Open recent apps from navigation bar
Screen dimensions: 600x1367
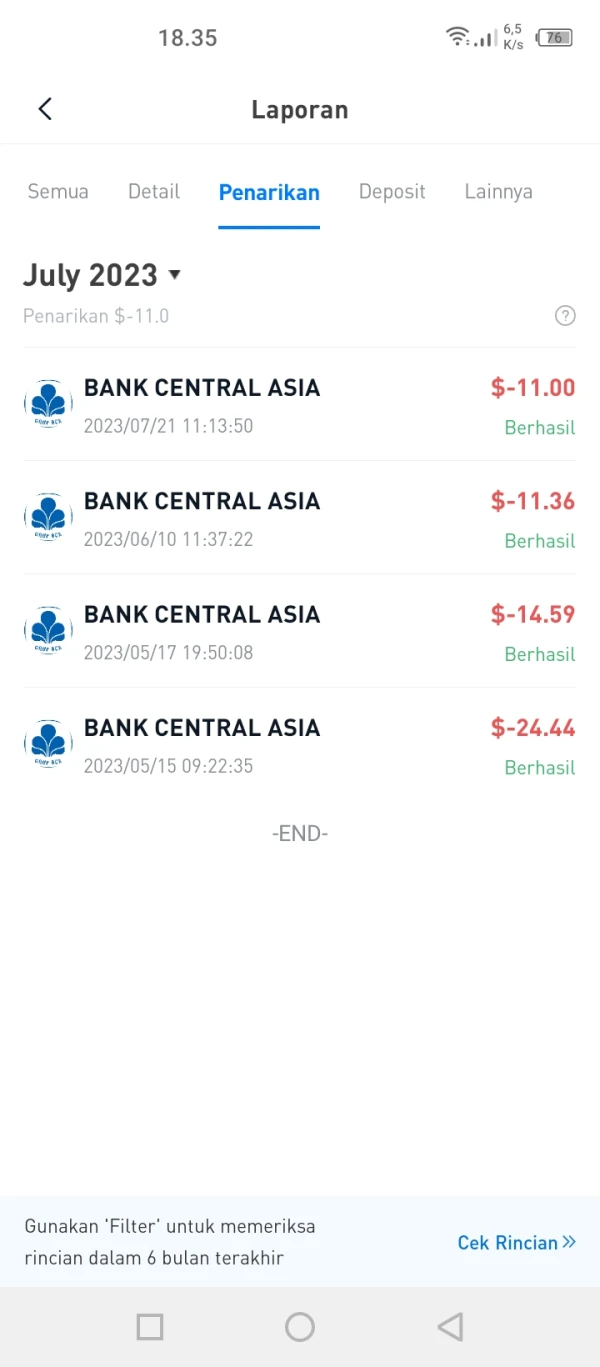click(150, 1327)
